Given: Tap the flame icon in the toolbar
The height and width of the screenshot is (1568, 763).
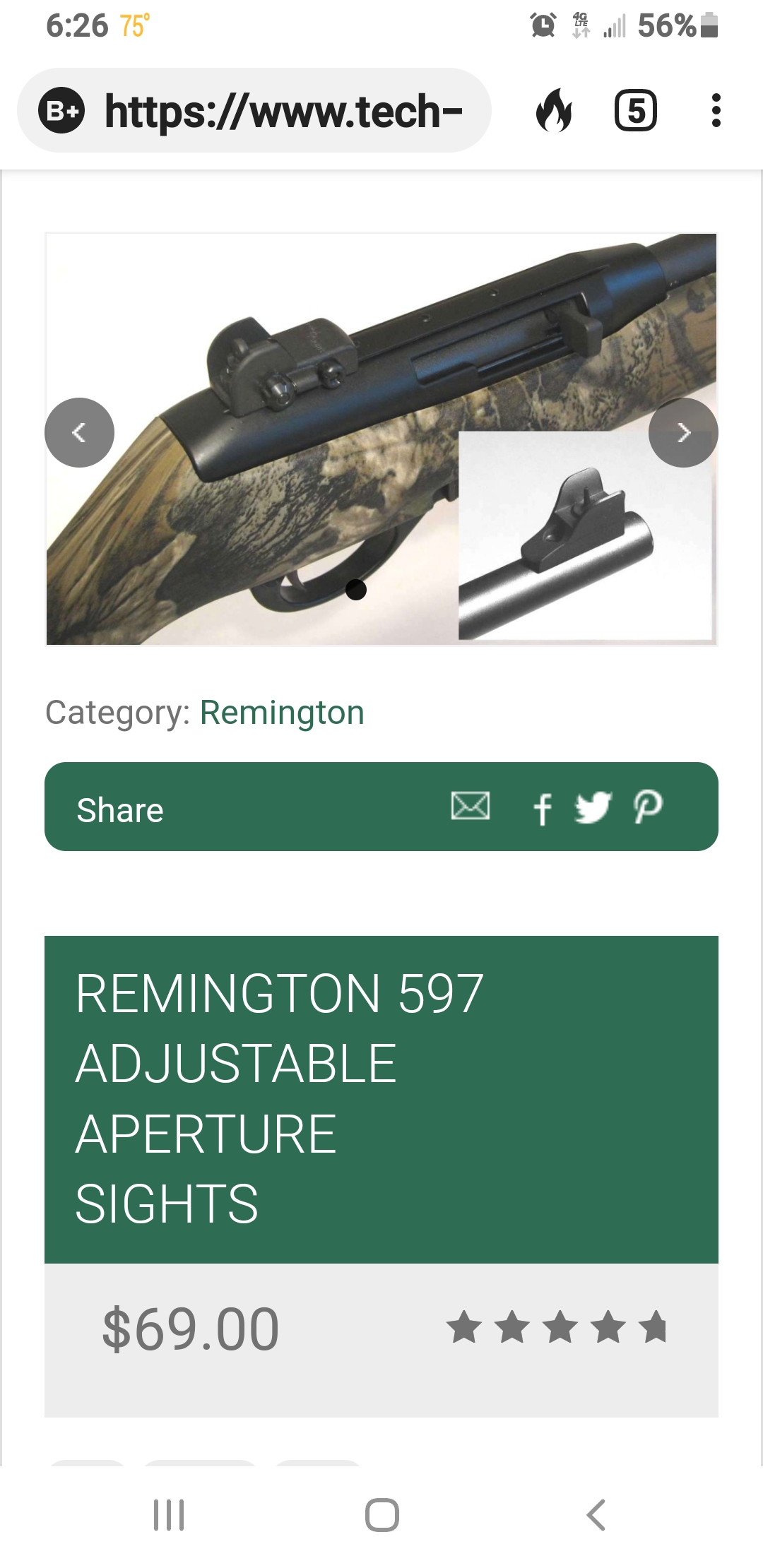Looking at the screenshot, I should coord(554,111).
